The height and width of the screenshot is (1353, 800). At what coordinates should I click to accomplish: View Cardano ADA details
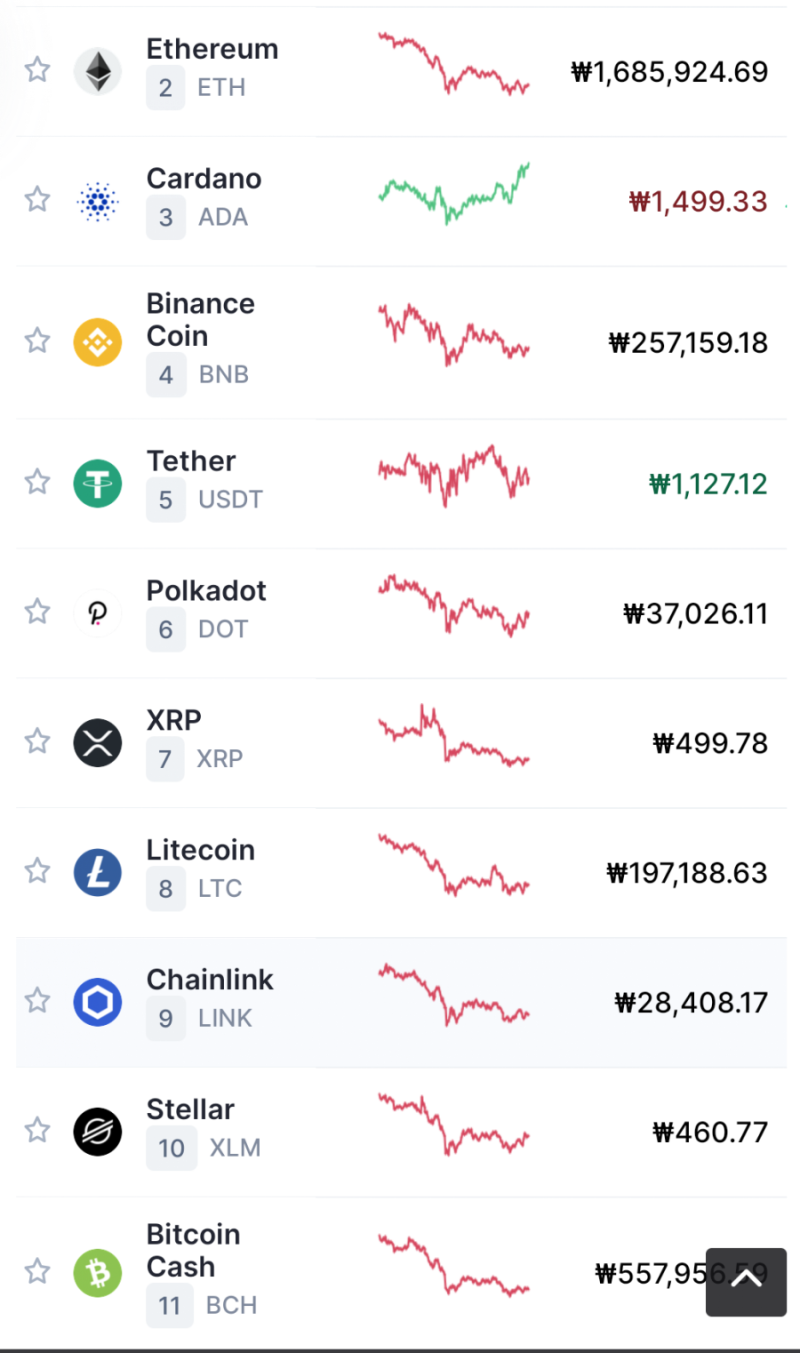pyautogui.click(x=204, y=179)
